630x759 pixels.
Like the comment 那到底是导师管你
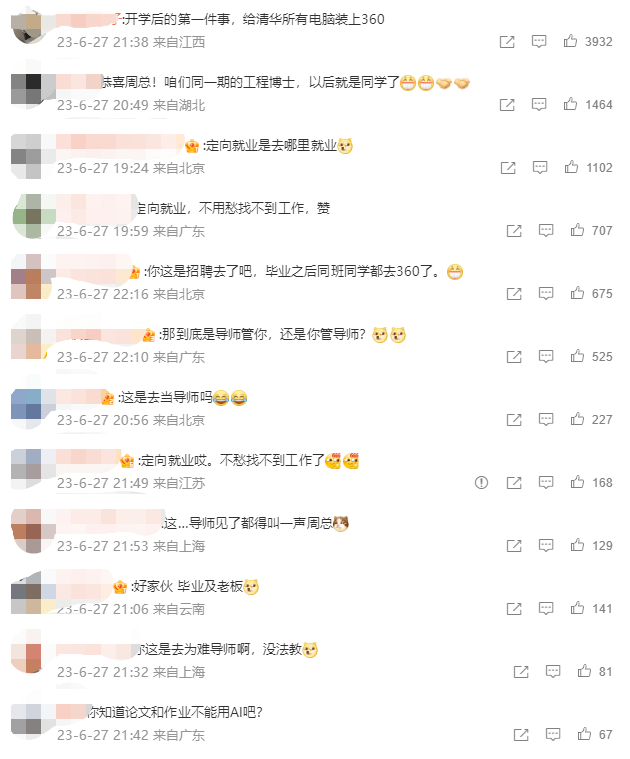[x=577, y=357]
